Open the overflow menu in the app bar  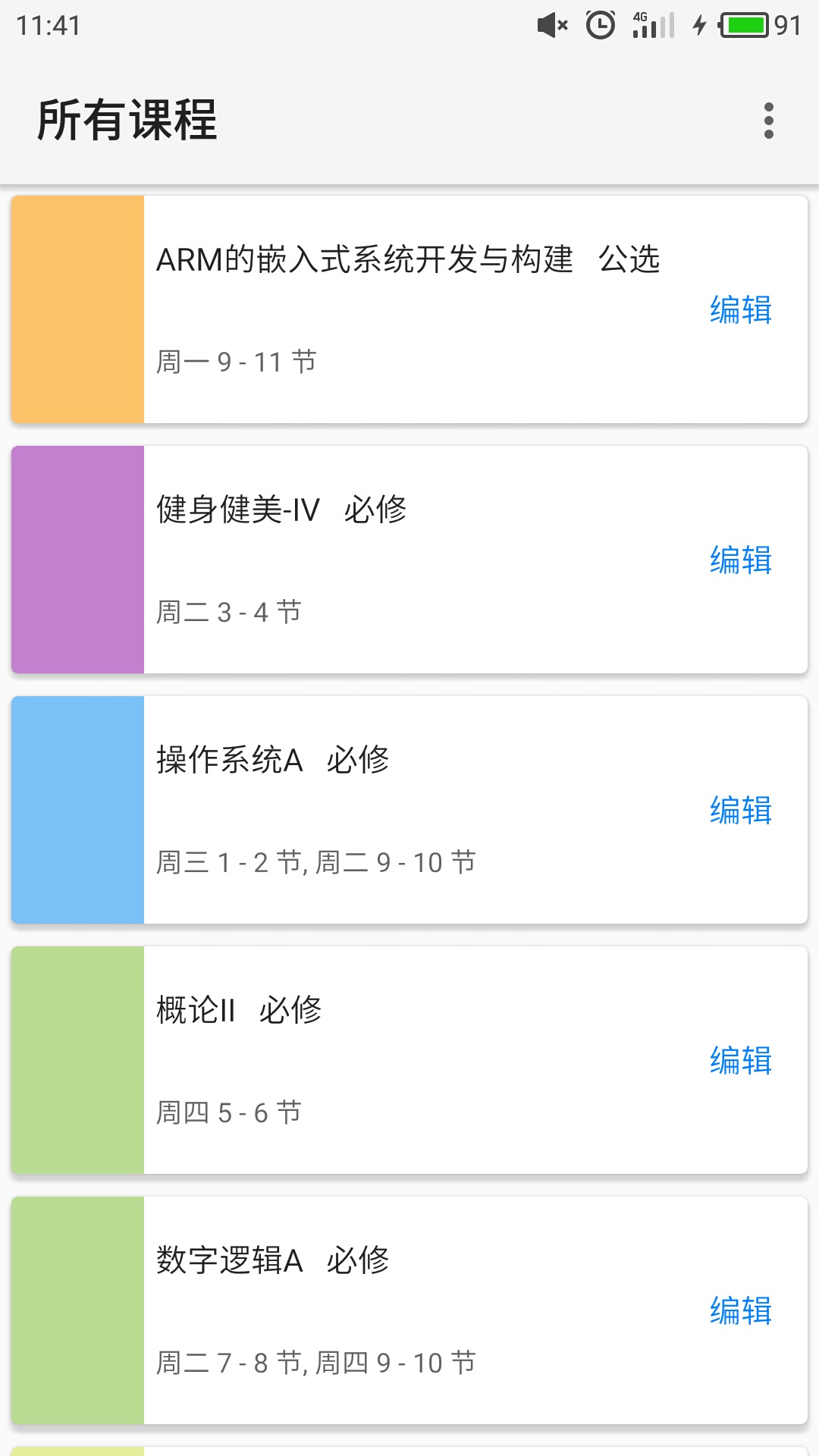click(x=768, y=121)
